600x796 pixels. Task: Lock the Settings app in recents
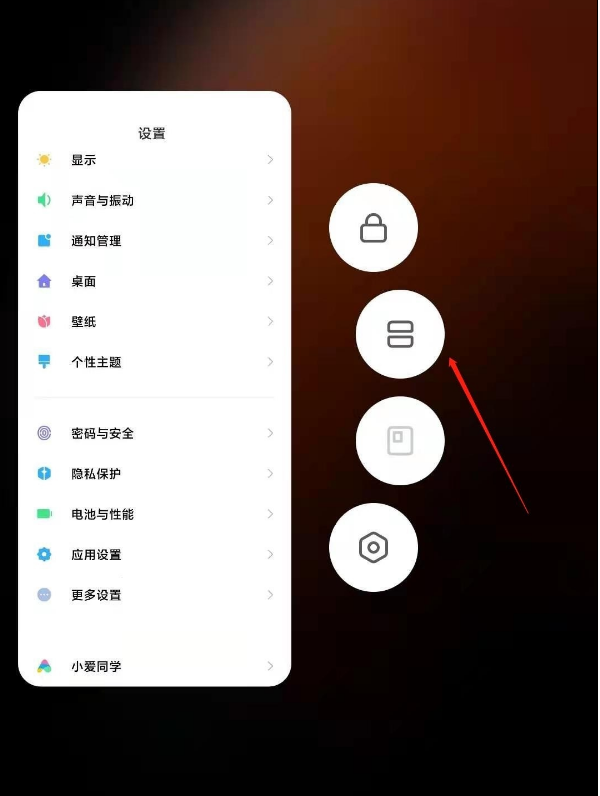(x=373, y=228)
